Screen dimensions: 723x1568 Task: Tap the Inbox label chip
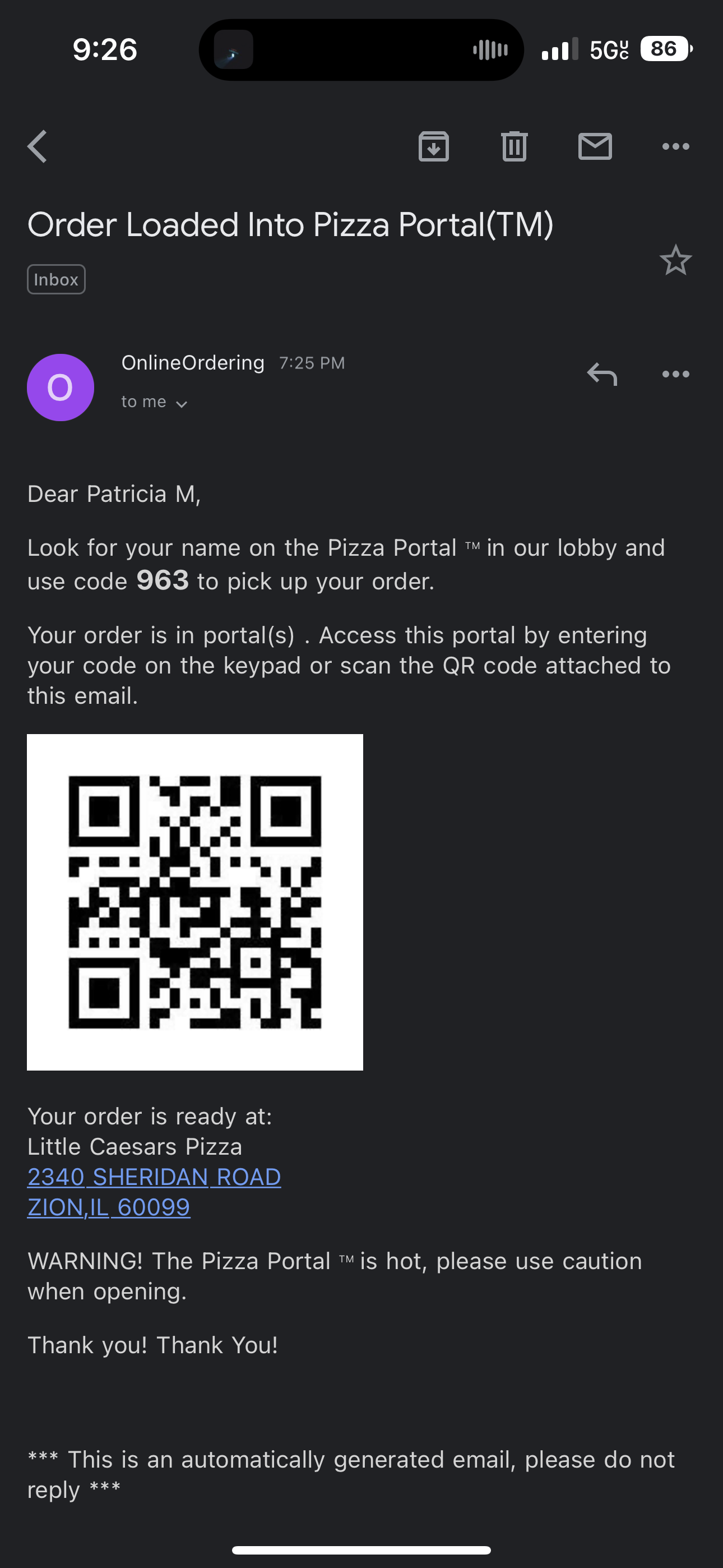pos(56,279)
